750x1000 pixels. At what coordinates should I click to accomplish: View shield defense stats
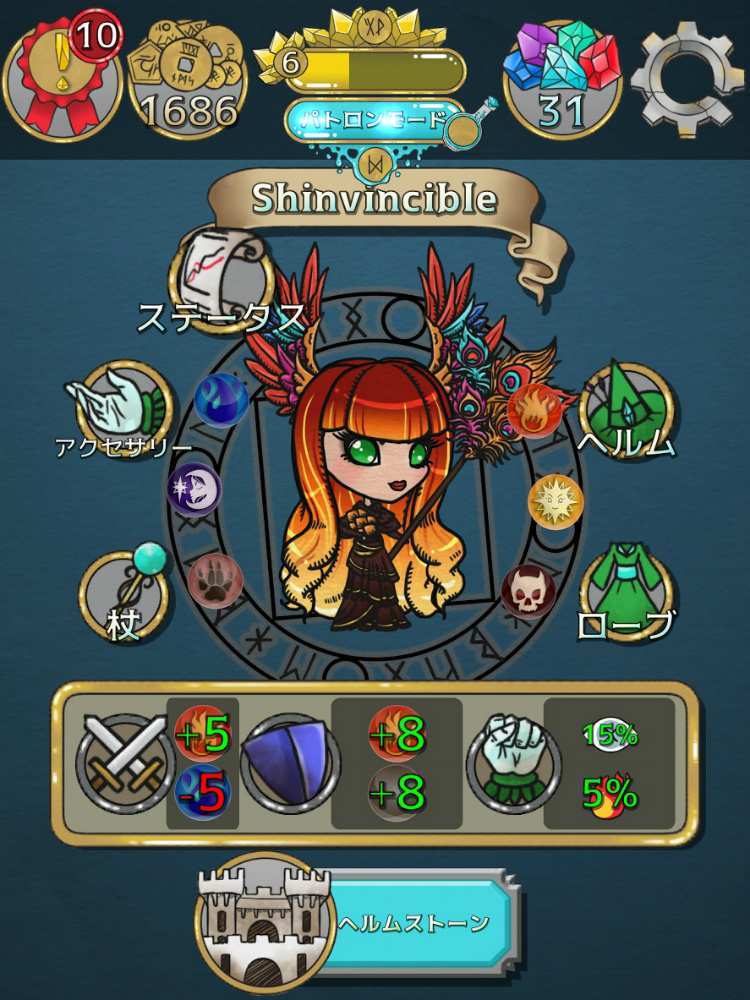pos(290,763)
